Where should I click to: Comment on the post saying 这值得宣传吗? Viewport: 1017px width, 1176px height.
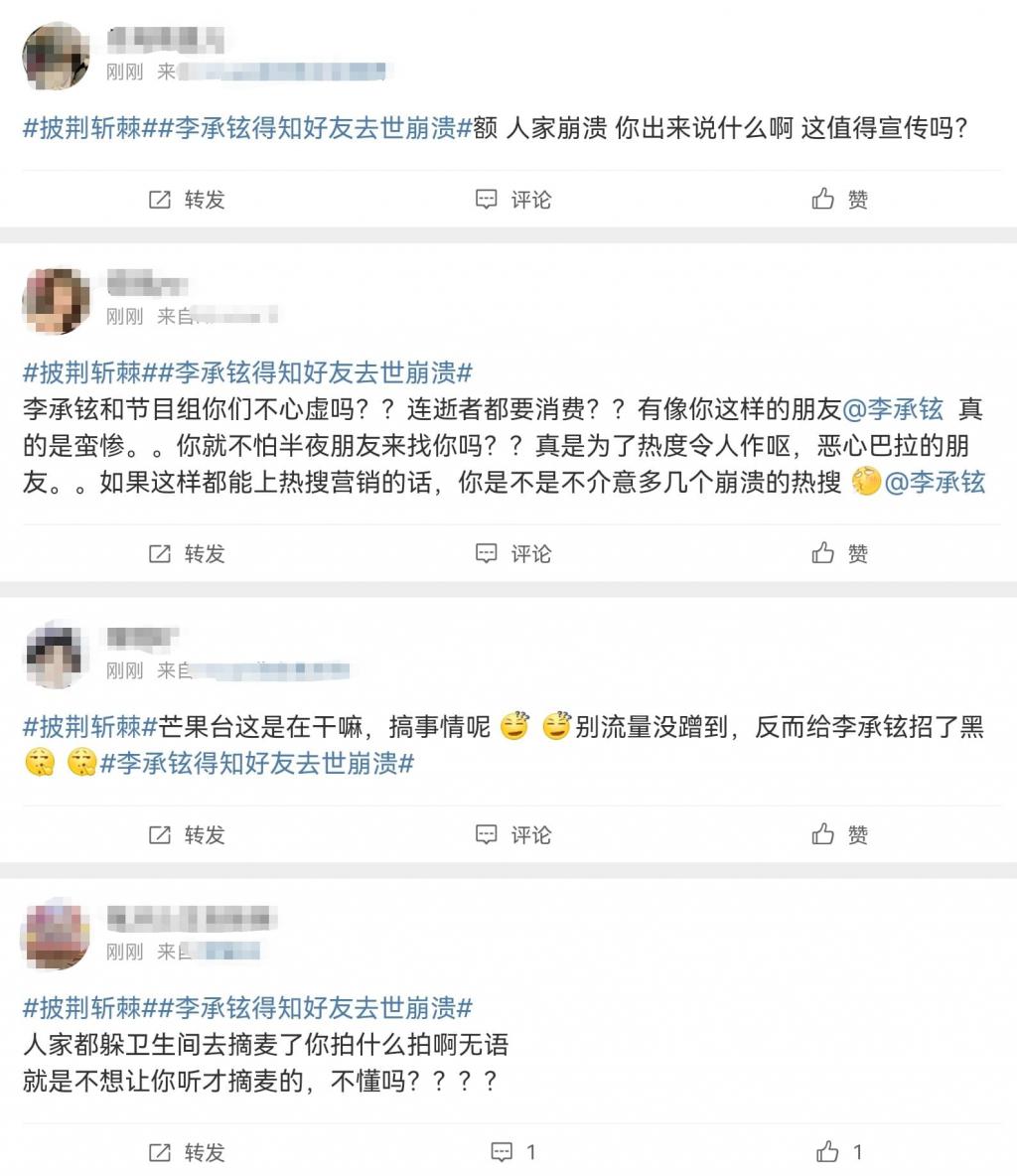pos(513,200)
